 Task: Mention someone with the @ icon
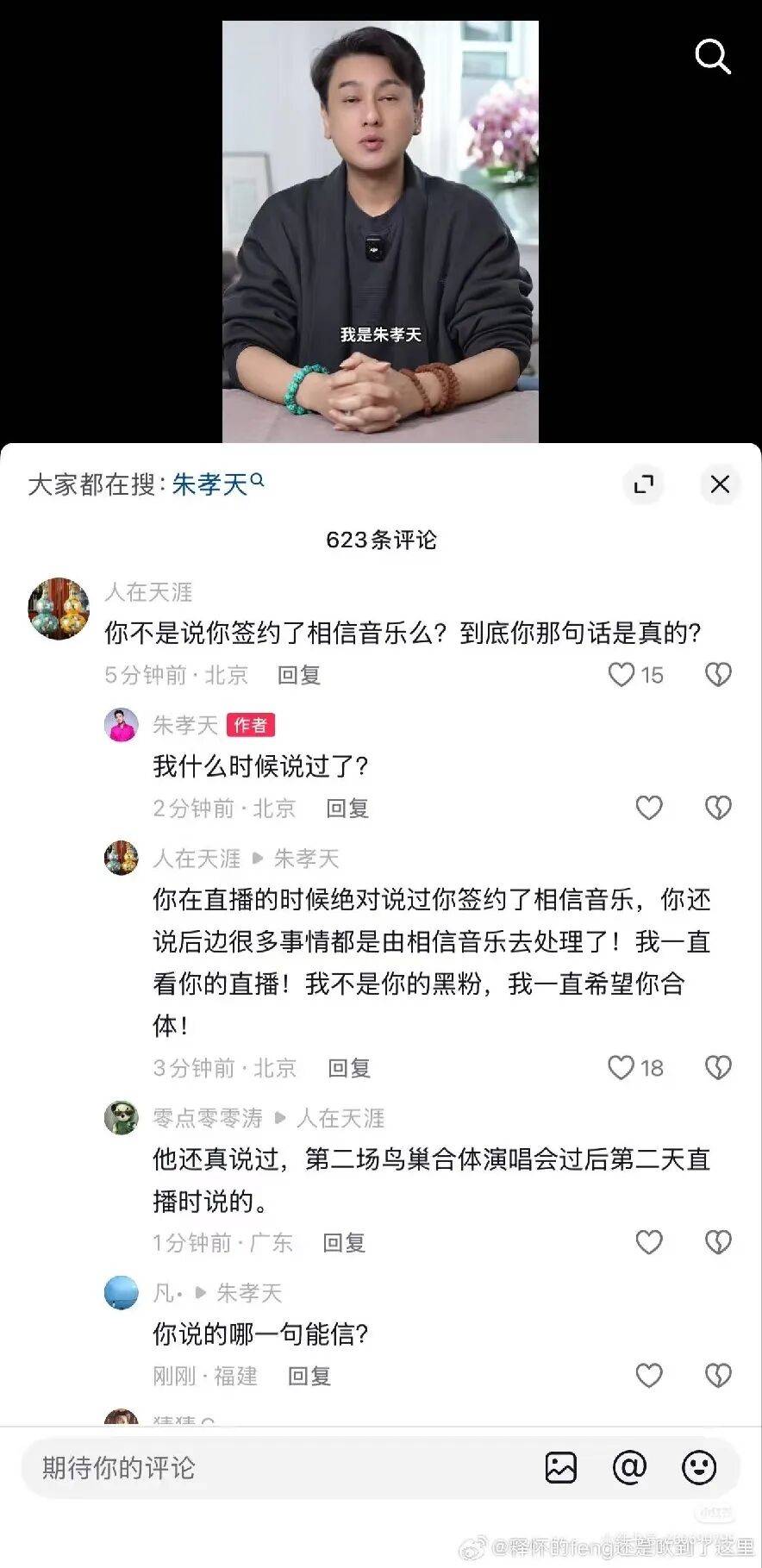click(x=629, y=1468)
